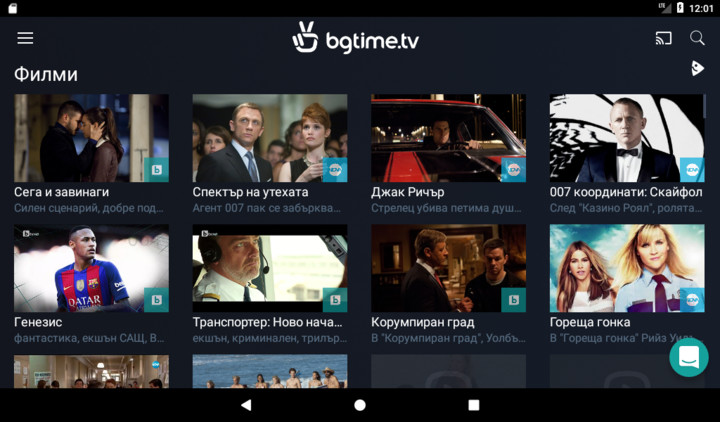Open the hamburger navigation menu
Image resolution: width=720 pixels, height=422 pixels.
(25, 38)
